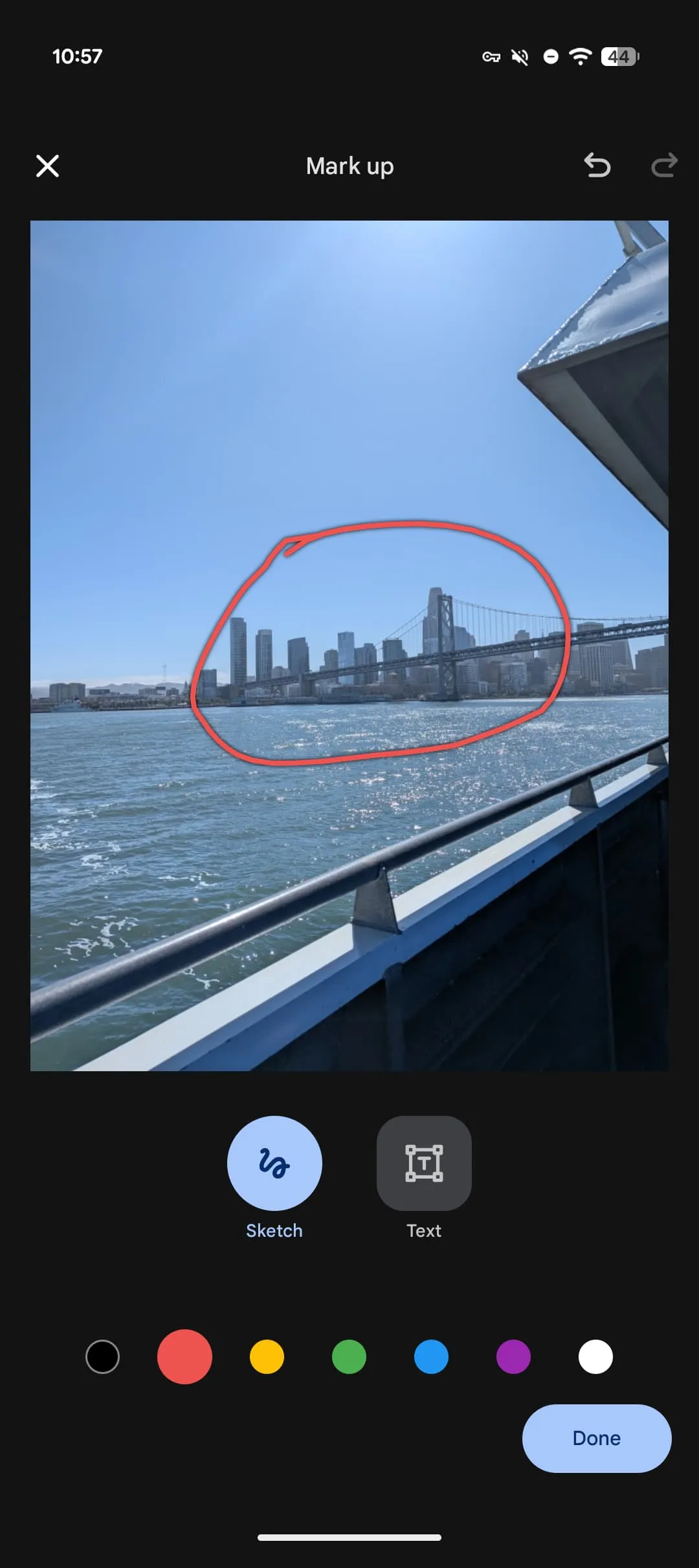Screen dimensions: 699x1568
Task: Select the yellow color swatch
Action: click(x=267, y=1356)
